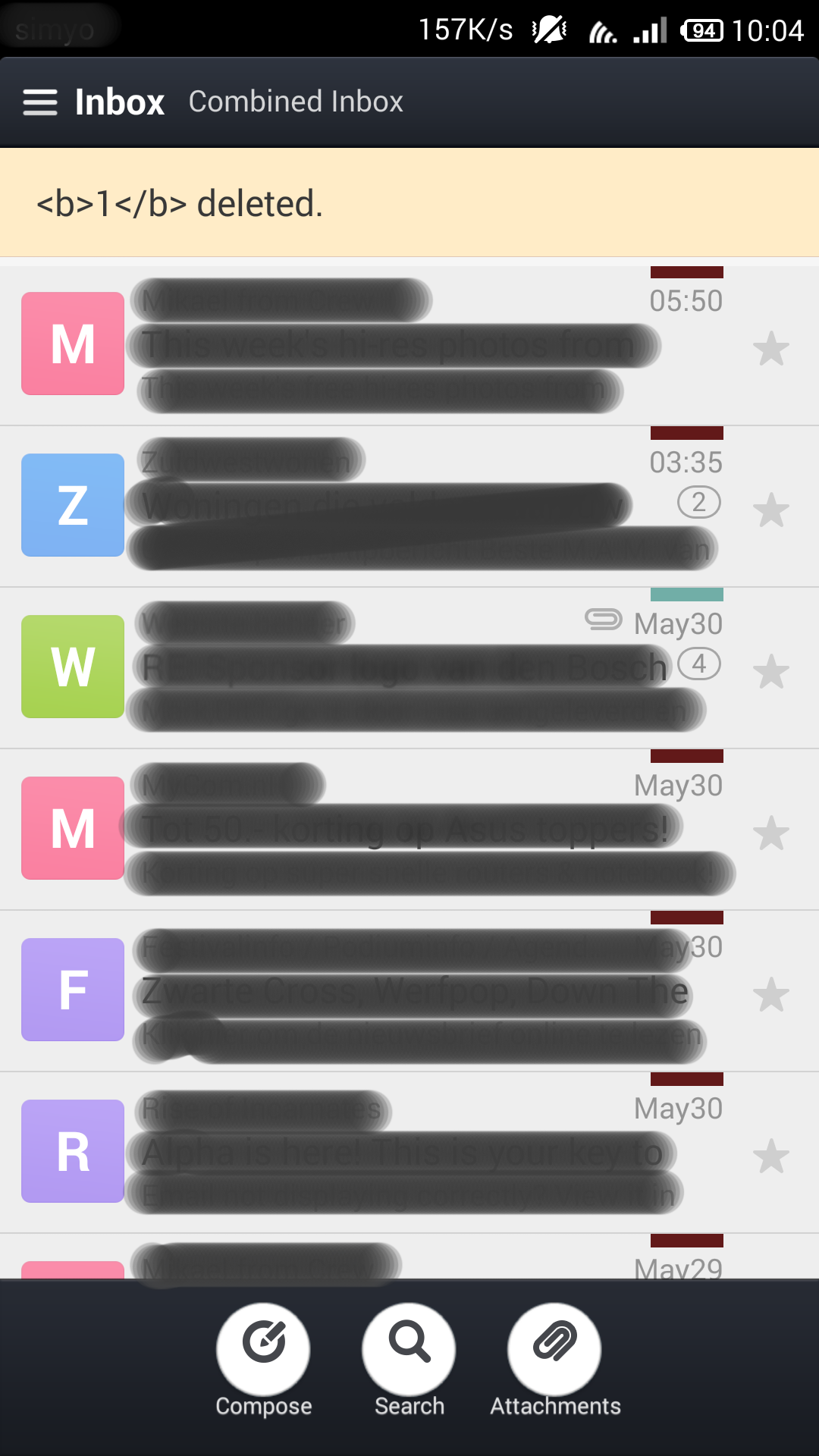Star the email received at 05:50
This screenshot has height=1456, width=819.
771,349
